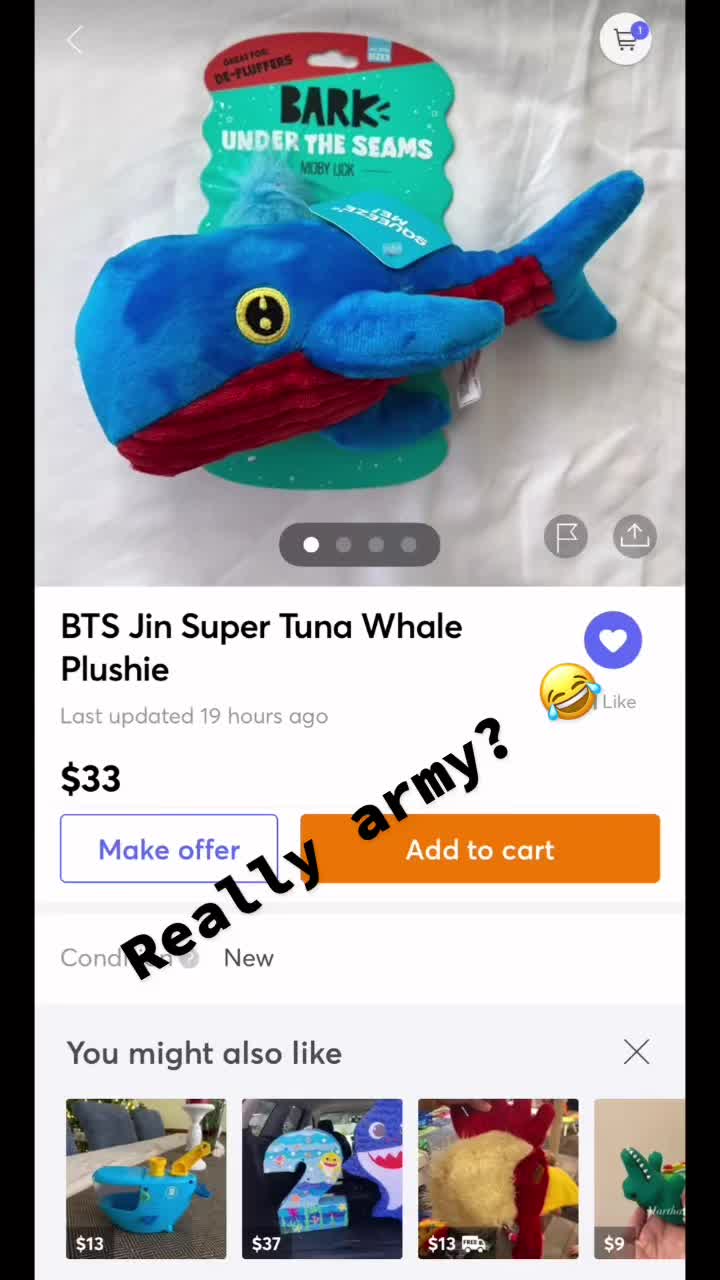Open the $37 shark item suggestion

click(322, 1178)
